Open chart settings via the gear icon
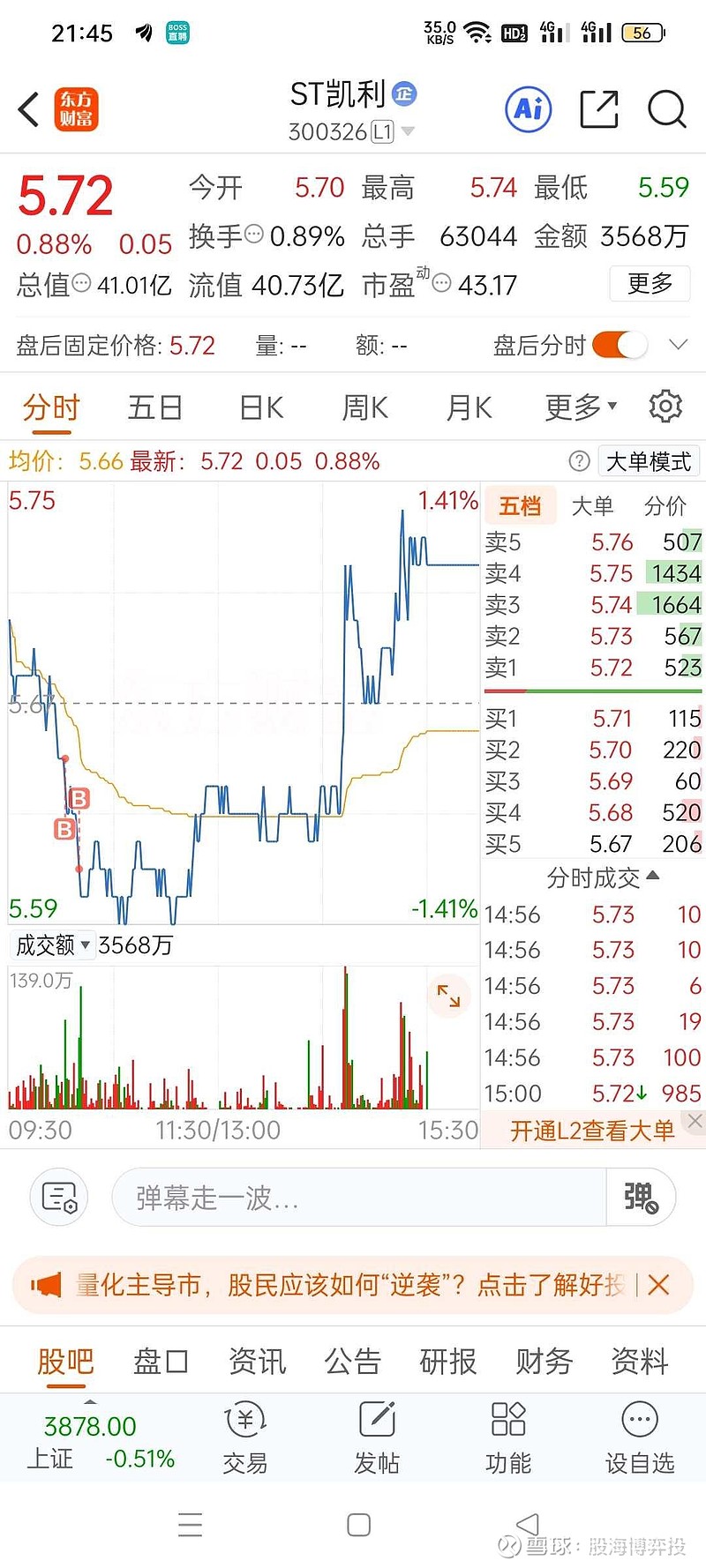The width and height of the screenshot is (706, 1568). [665, 406]
